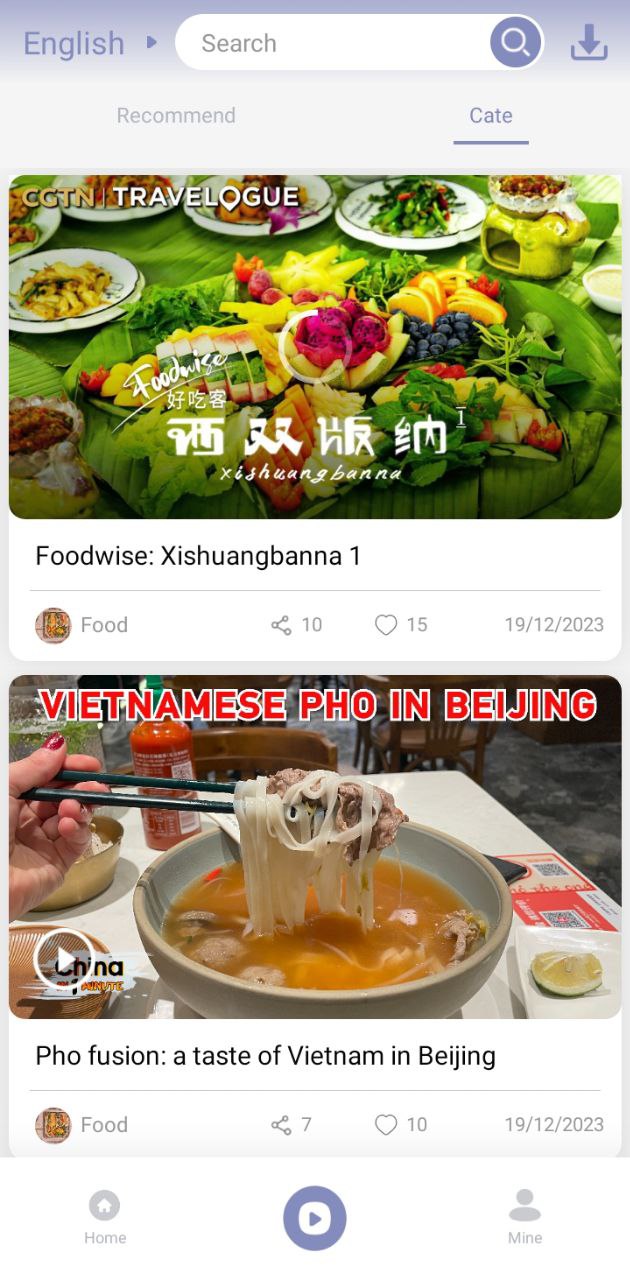This screenshot has height=1280, width=630.
Task: Open the downloads icon
Action: [x=589, y=43]
